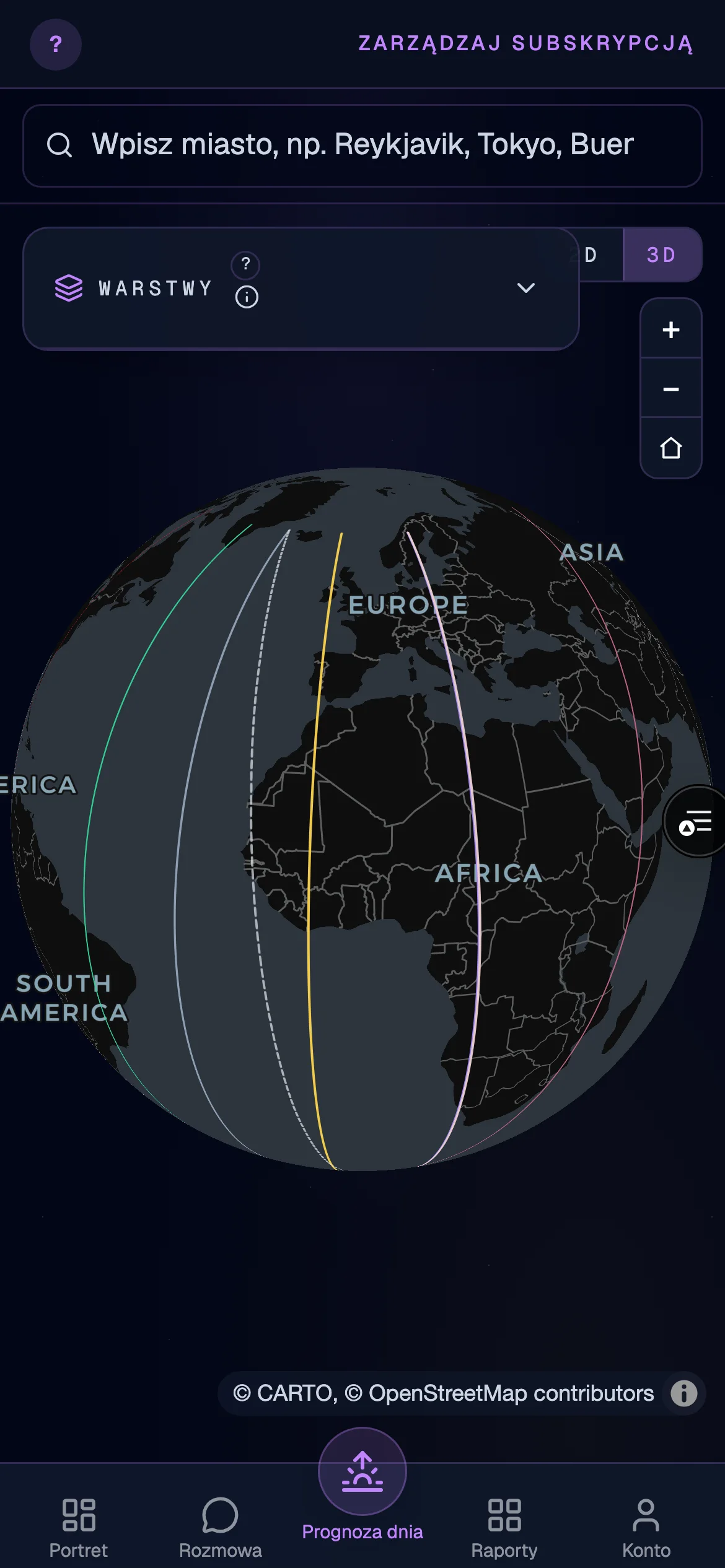Open the question mark help beside Warstwy
Image resolution: width=725 pixels, height=1568 pixels.
click(x=245, y=264)
